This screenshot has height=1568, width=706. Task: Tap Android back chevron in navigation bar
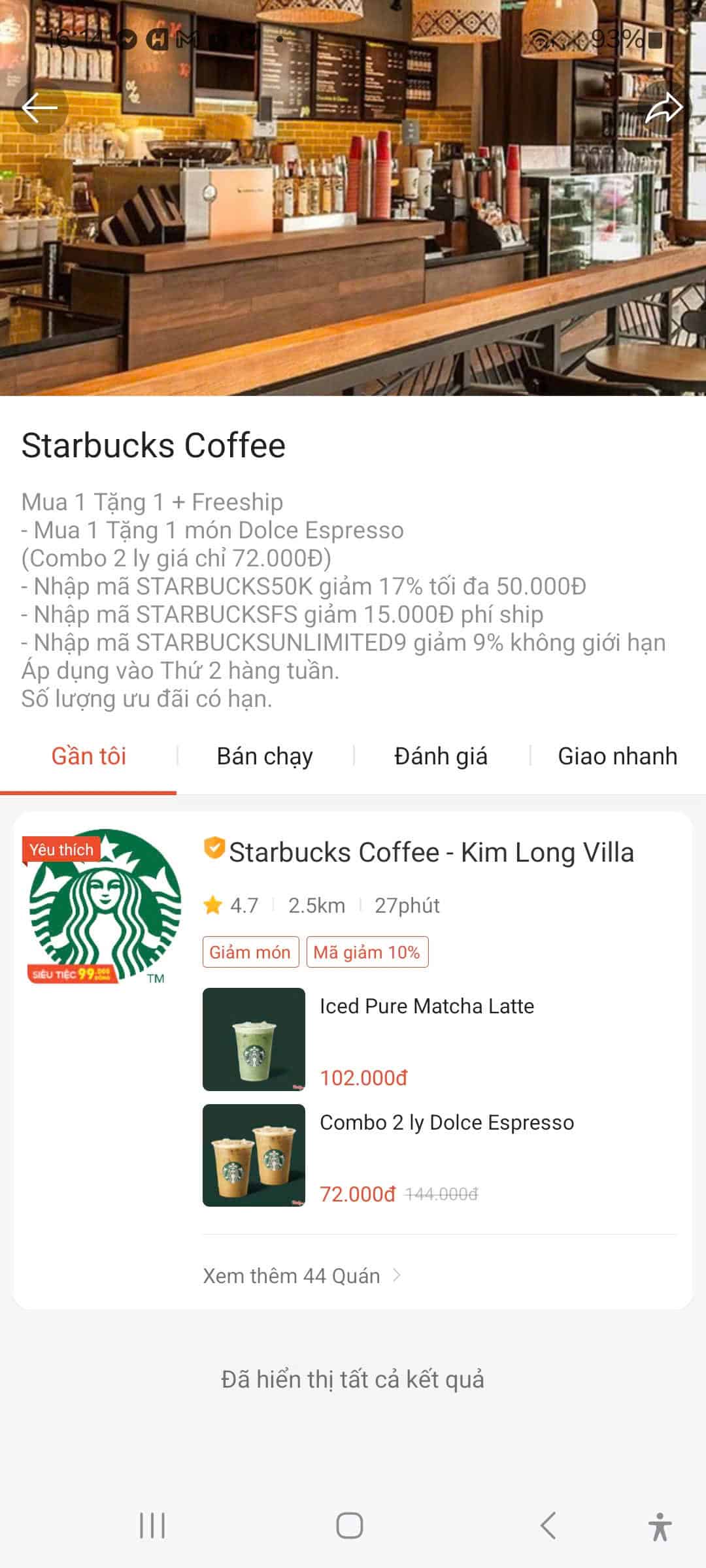click(x=546, y=1524)
